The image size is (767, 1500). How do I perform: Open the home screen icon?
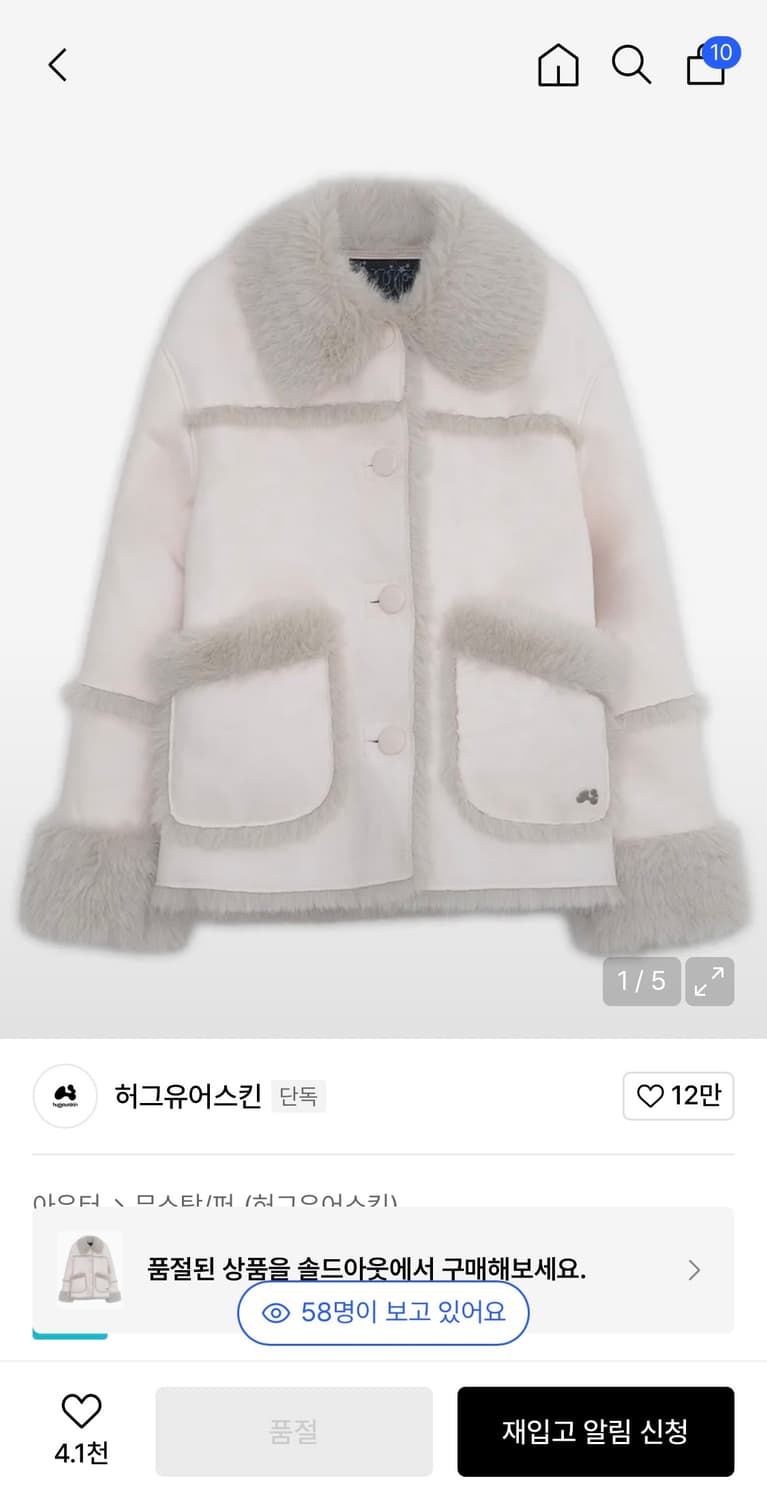pyautogui.click(x=558, y=64)
